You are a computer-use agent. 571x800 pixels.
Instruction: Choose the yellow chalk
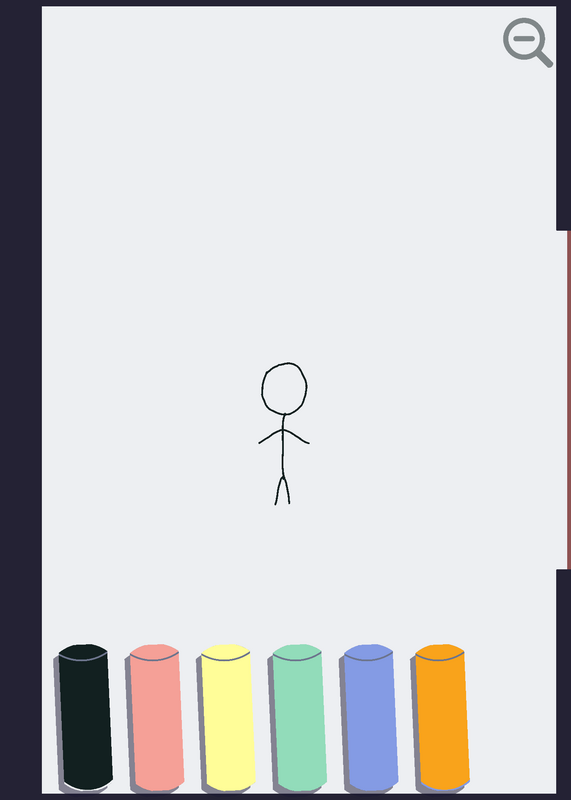[228, 717]
